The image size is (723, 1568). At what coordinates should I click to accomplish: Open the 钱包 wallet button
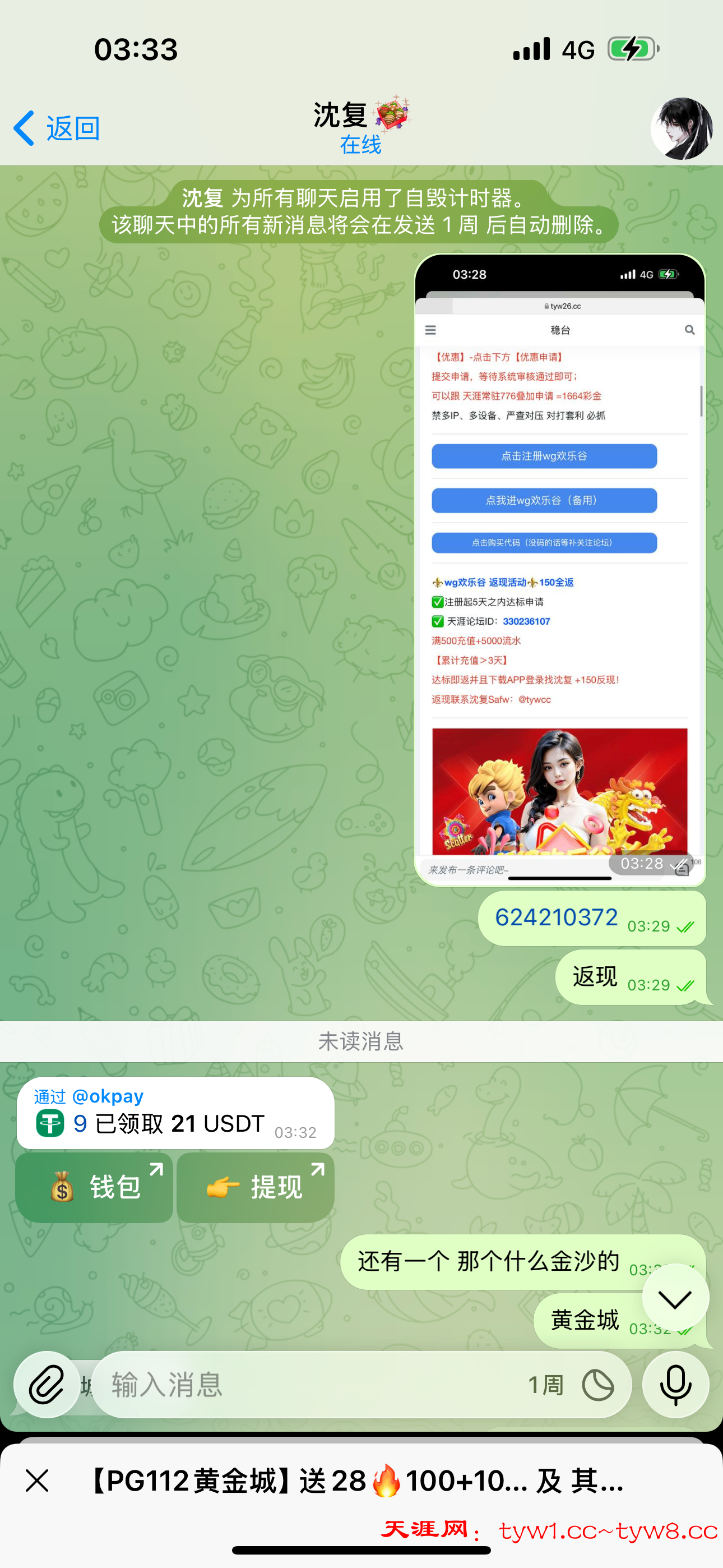(x=94, y=1187)
